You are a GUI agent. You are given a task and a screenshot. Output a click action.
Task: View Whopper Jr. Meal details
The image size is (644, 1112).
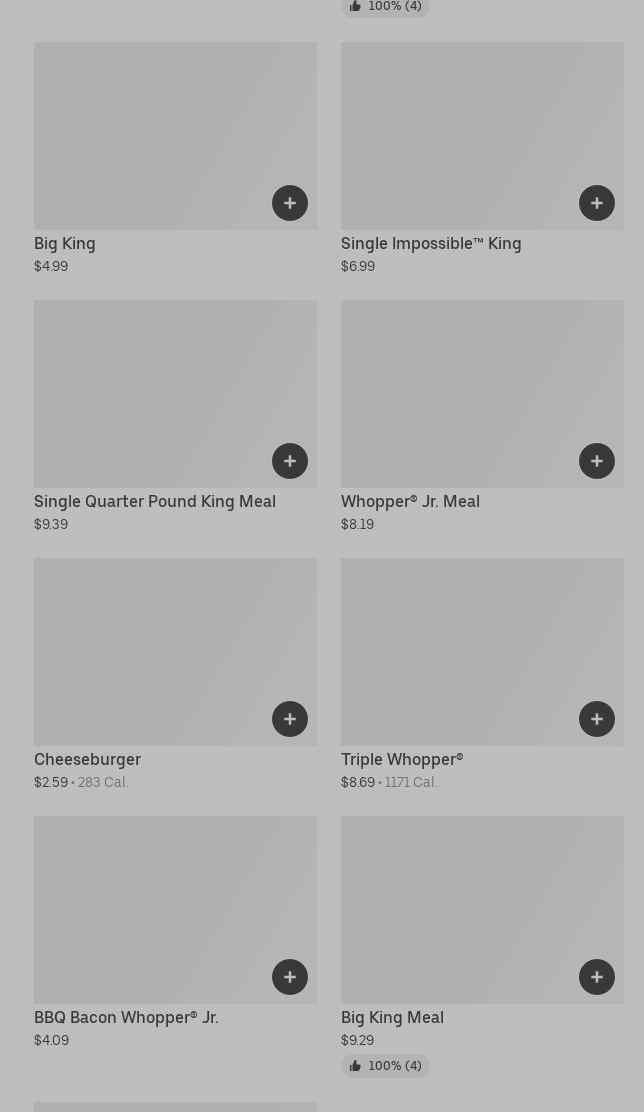click(x=460, y=393)
